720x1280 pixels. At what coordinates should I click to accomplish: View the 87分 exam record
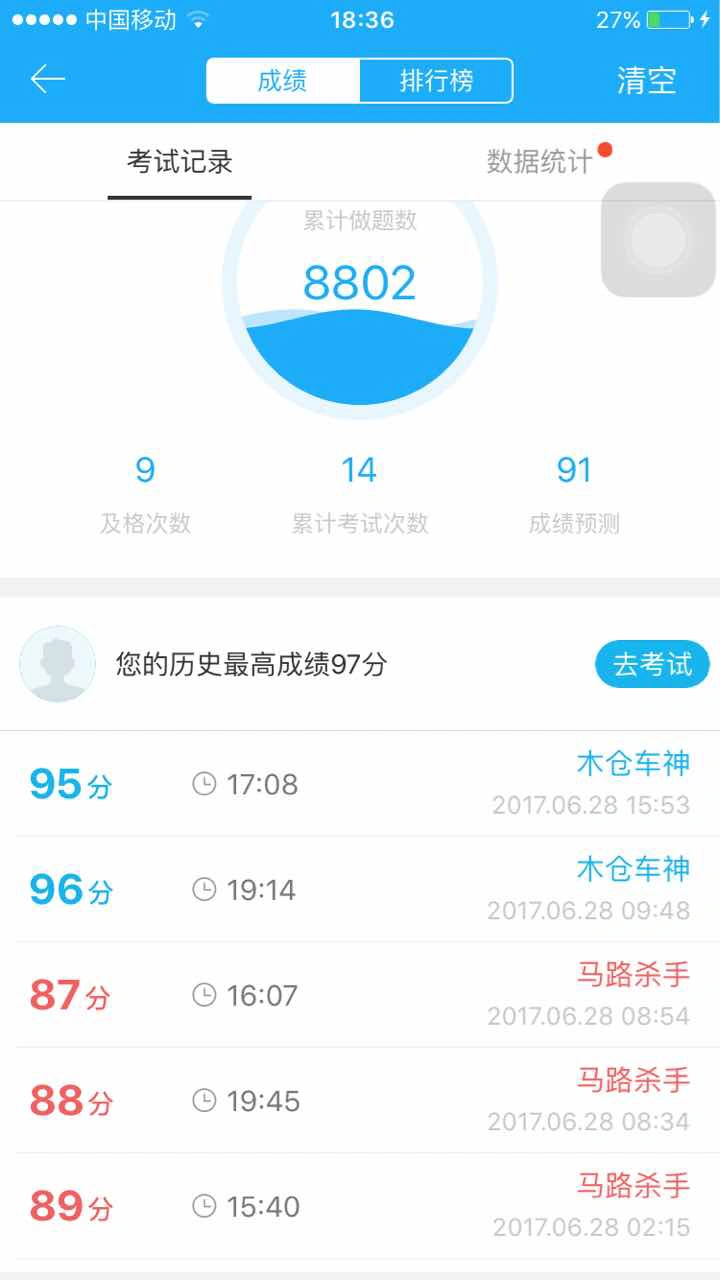(x=360, y=995)
